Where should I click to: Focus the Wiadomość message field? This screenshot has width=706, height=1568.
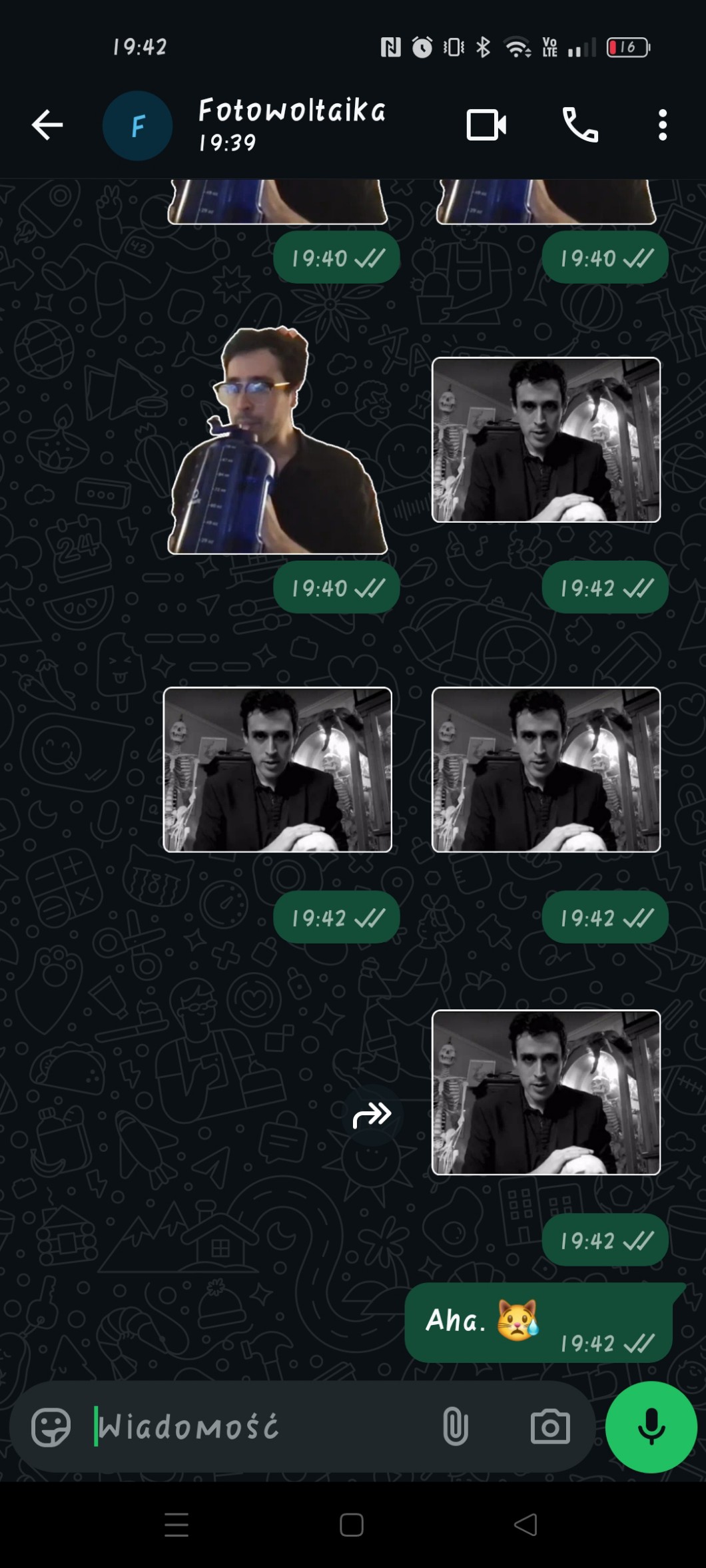(260, 1426)
